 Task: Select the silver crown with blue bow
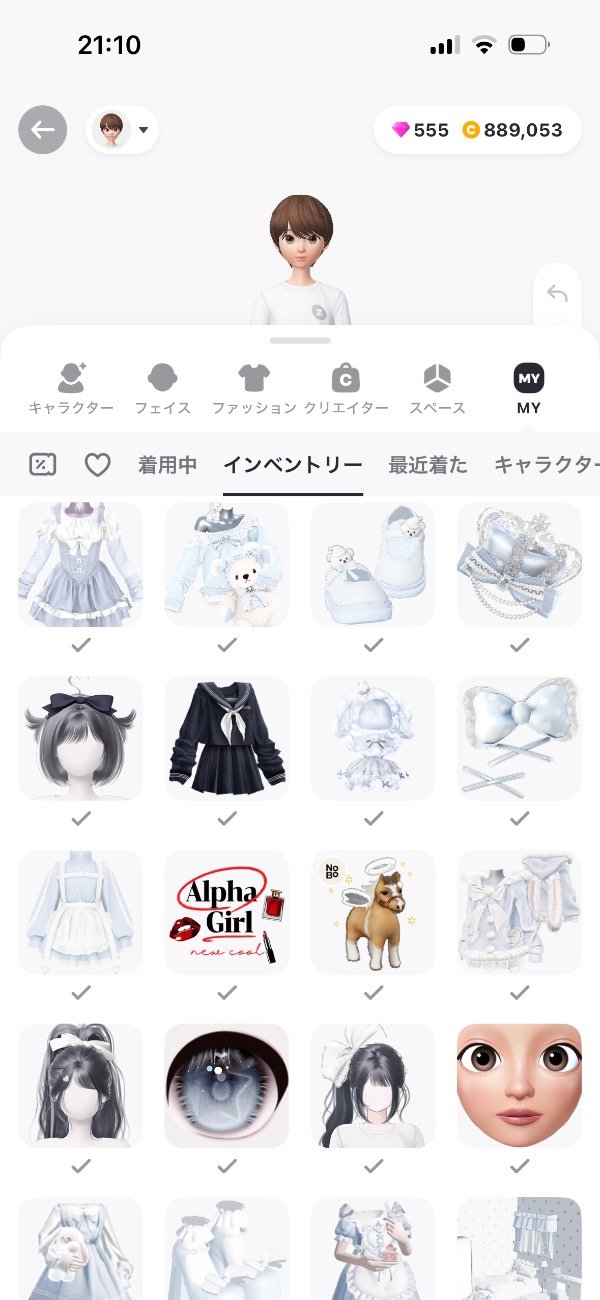click(x=519, y=565)
